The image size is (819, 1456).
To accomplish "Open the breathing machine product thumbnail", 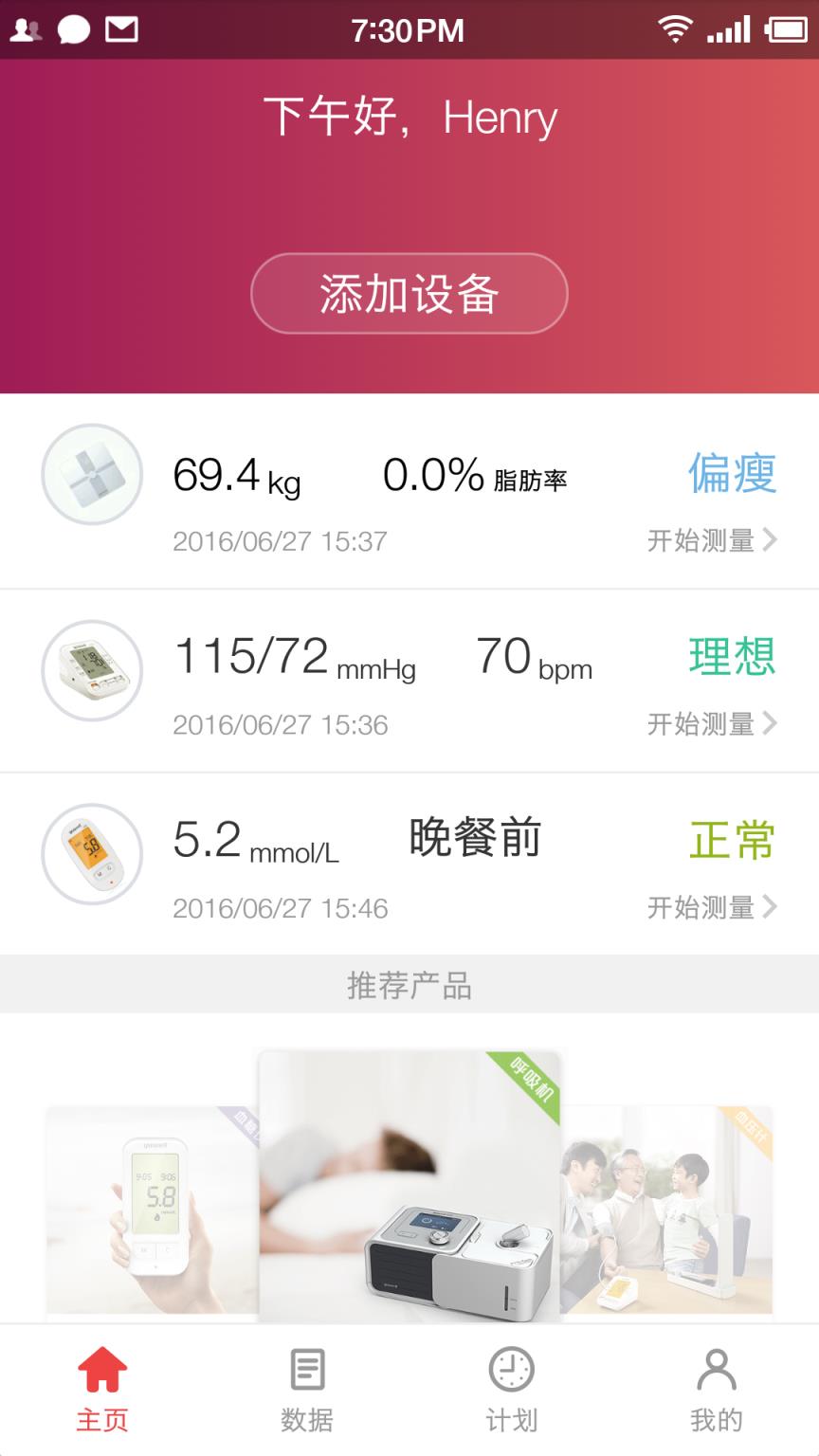I will click(x=409, y=1185).
